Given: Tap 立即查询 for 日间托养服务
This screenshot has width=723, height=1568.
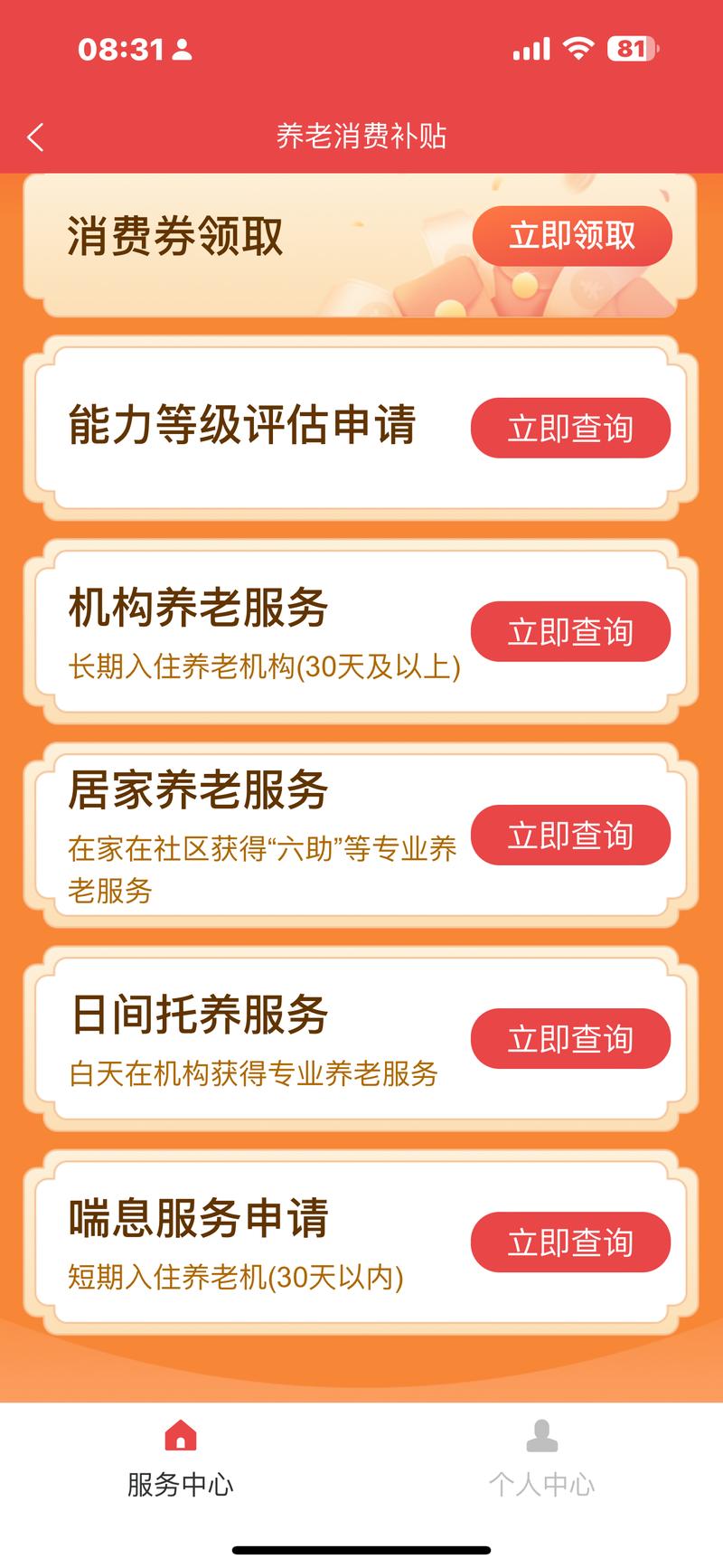Looking at the screenshot, I should tap(570, 1039).
